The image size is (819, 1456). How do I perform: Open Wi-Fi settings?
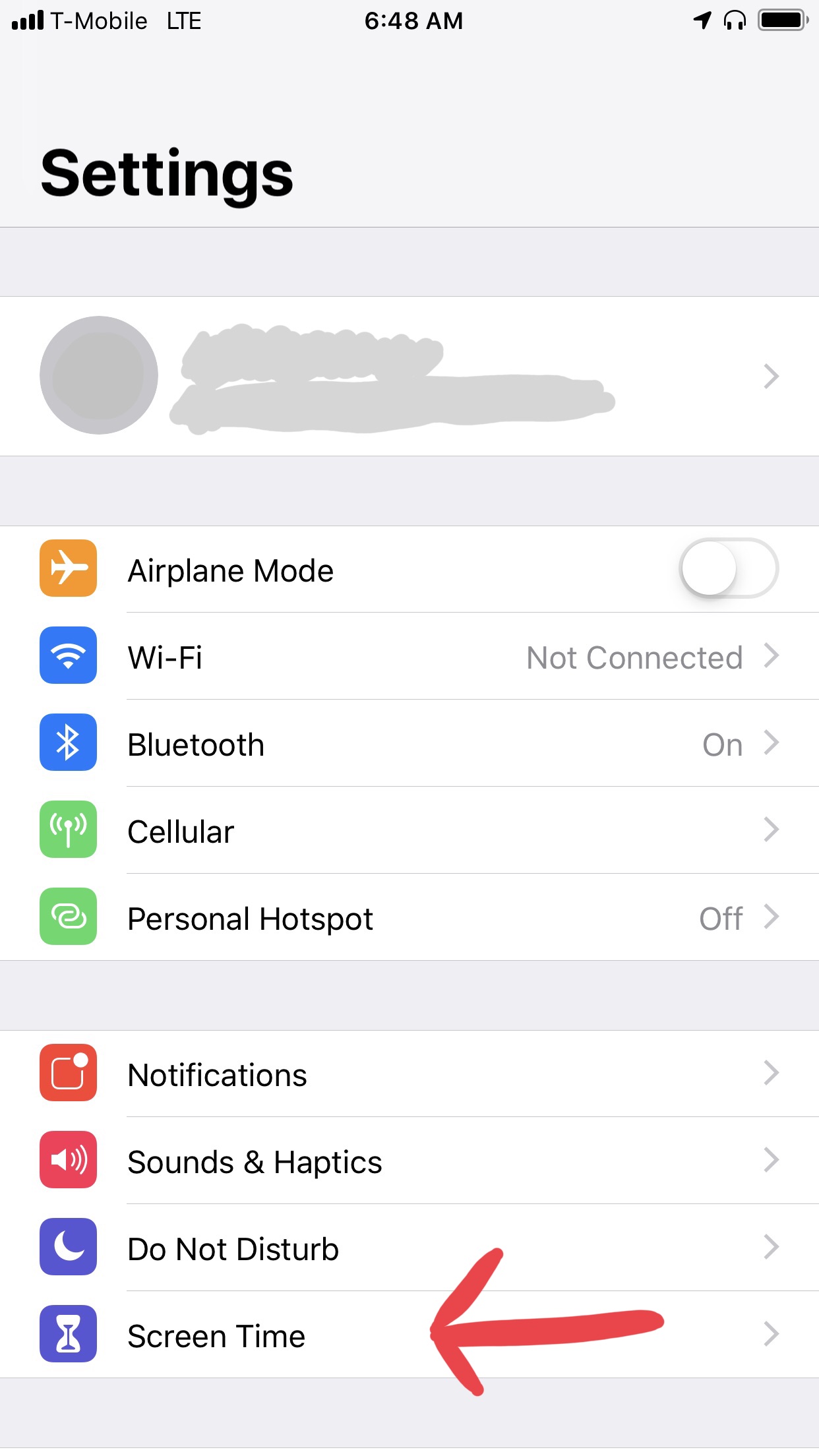409,656
